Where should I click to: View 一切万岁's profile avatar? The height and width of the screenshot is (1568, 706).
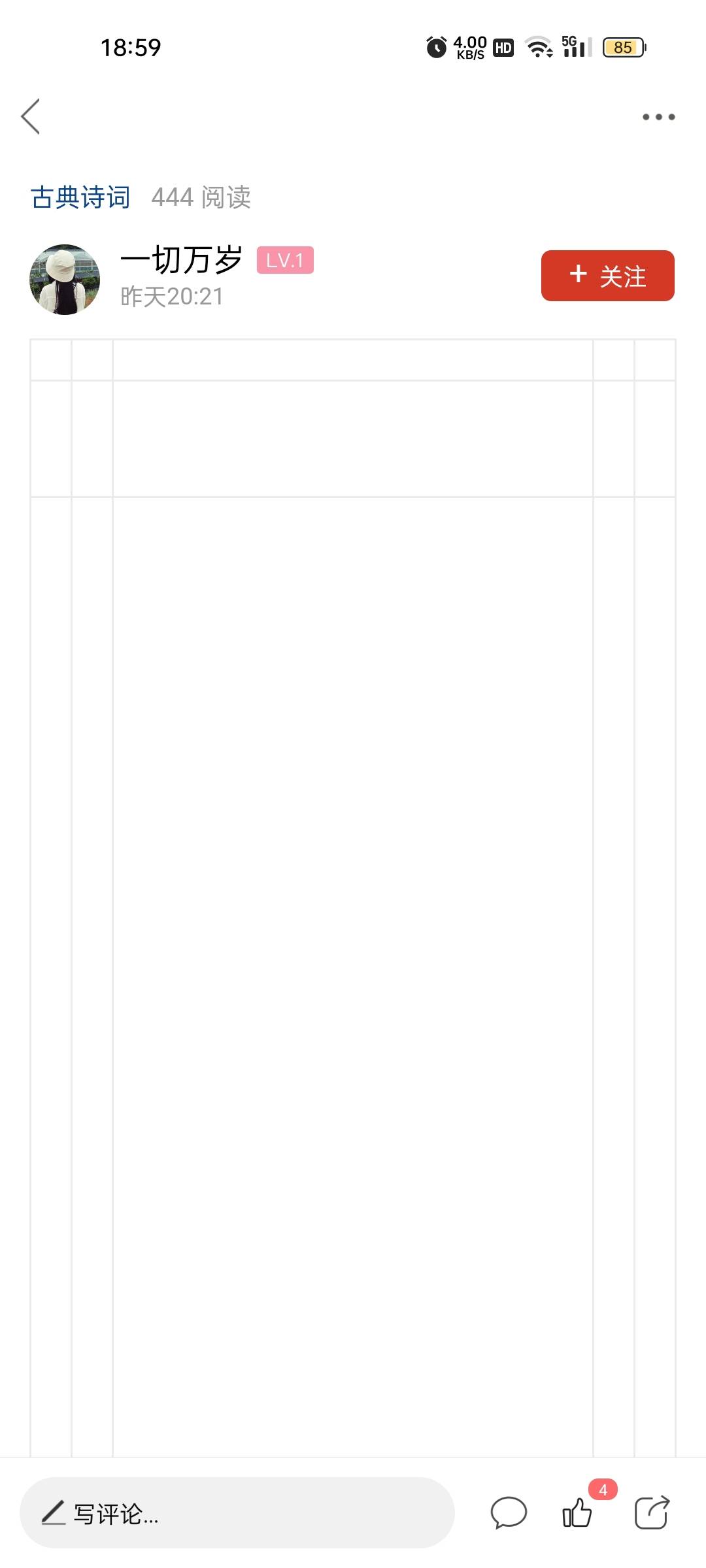(65, 280)
